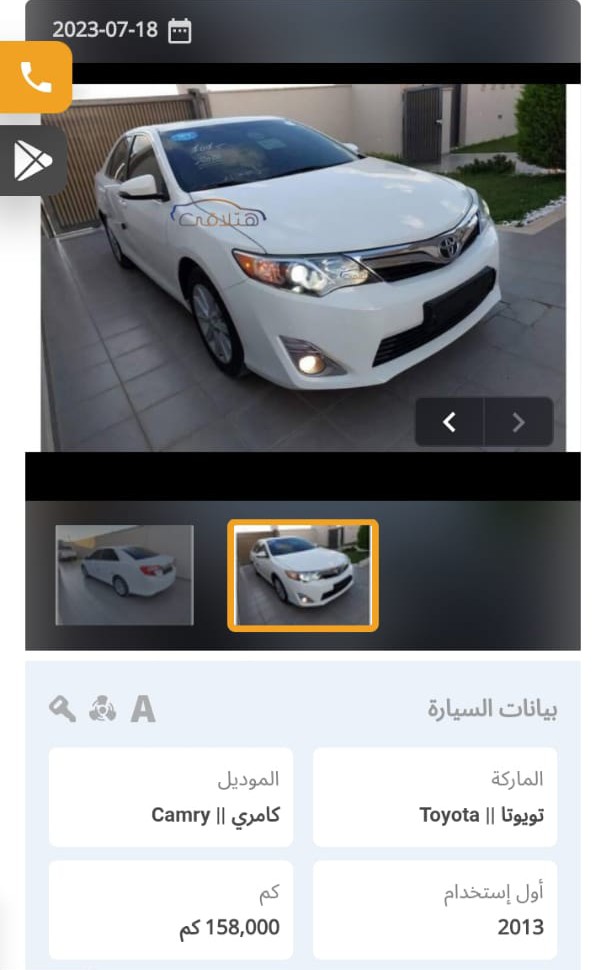Tap the orange phone call button
This screenshot has width=606, height=970.
tap(35, 77)
